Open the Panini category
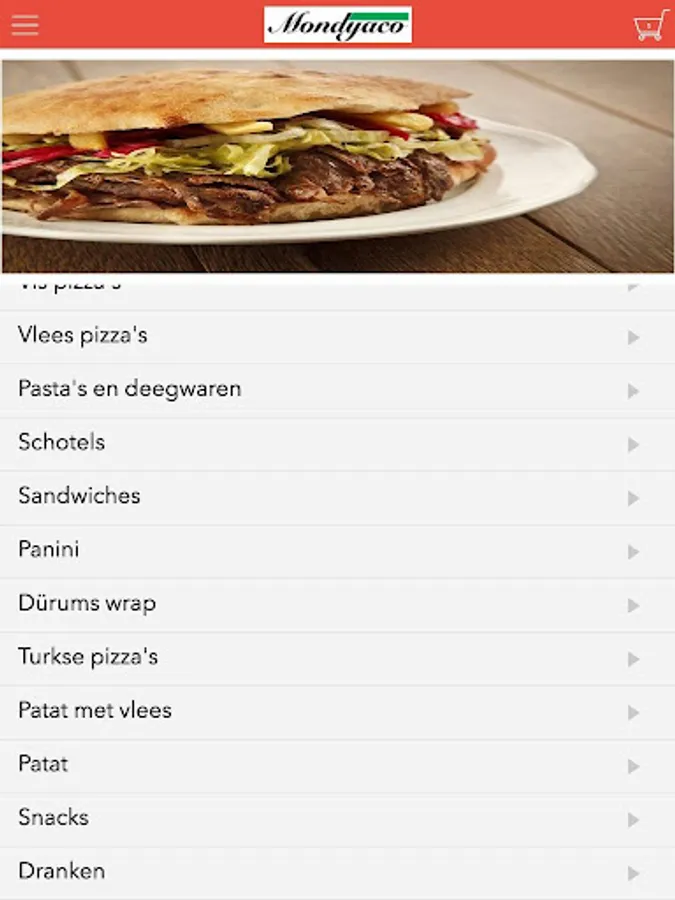The width and height of the screenshot is (675, 900). [337, 551]
